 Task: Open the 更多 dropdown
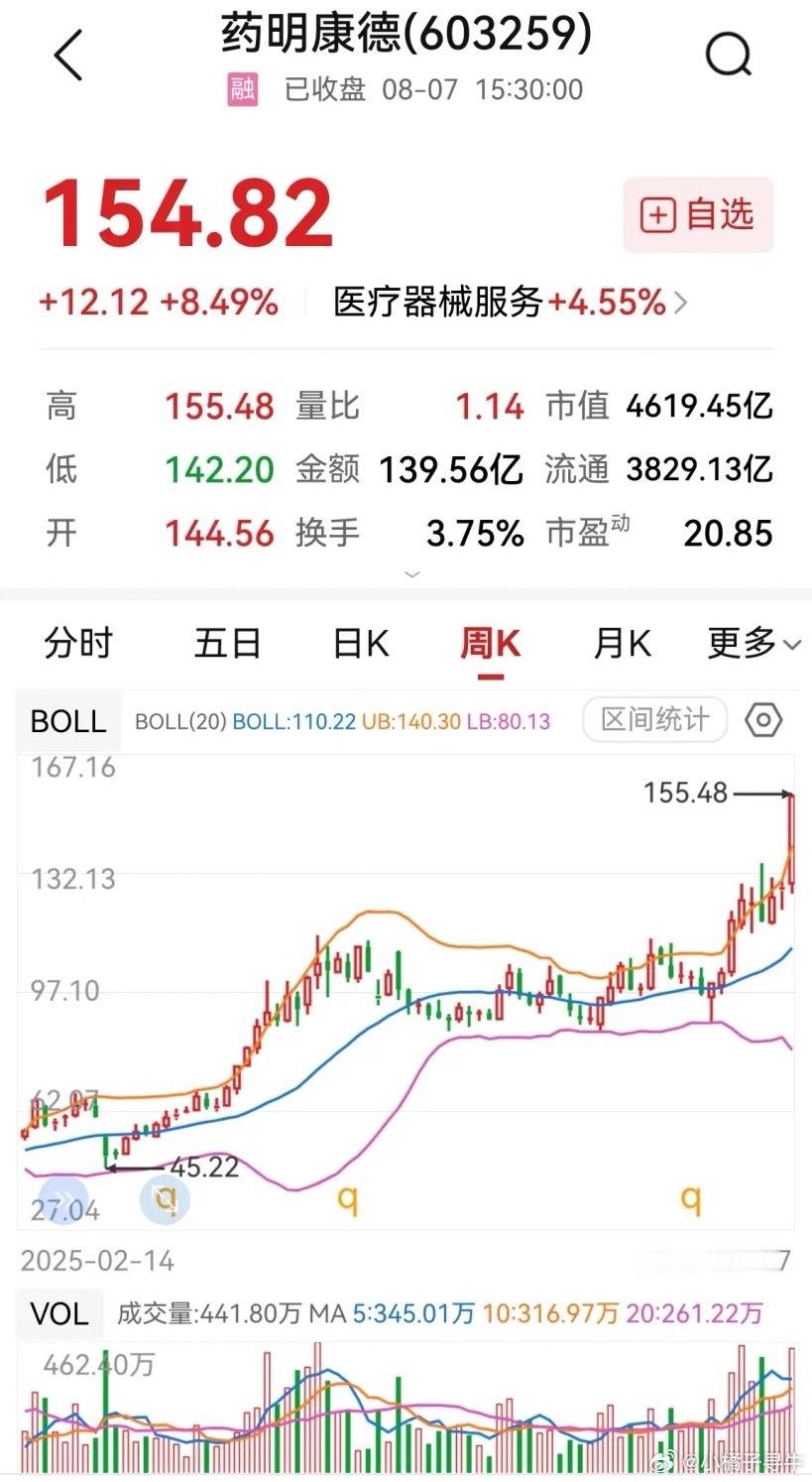pos(754,644)
